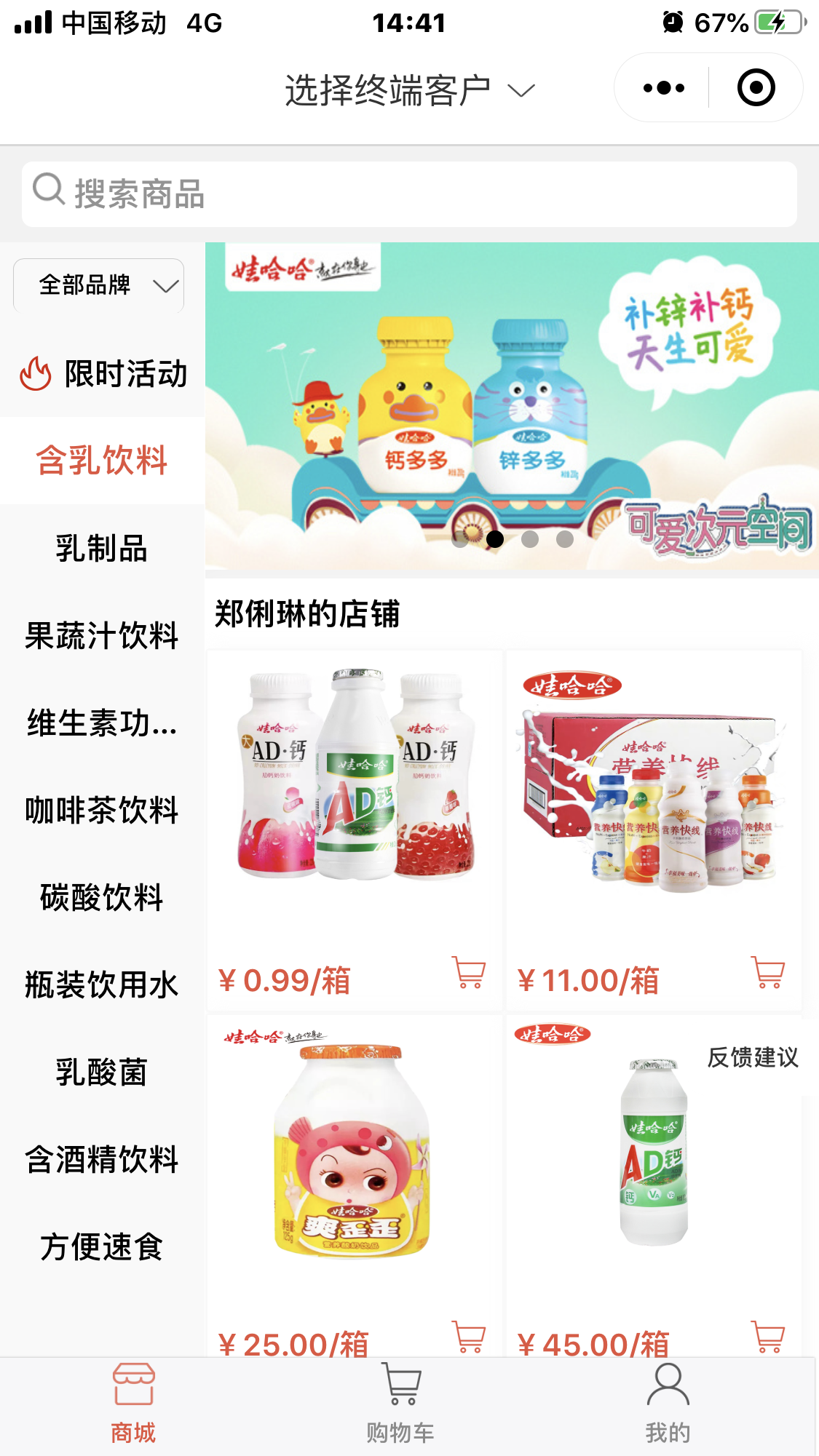The image size is (819, 1456).
Task: Open the 瓶装饮用水 category
Action: [102, 985]
